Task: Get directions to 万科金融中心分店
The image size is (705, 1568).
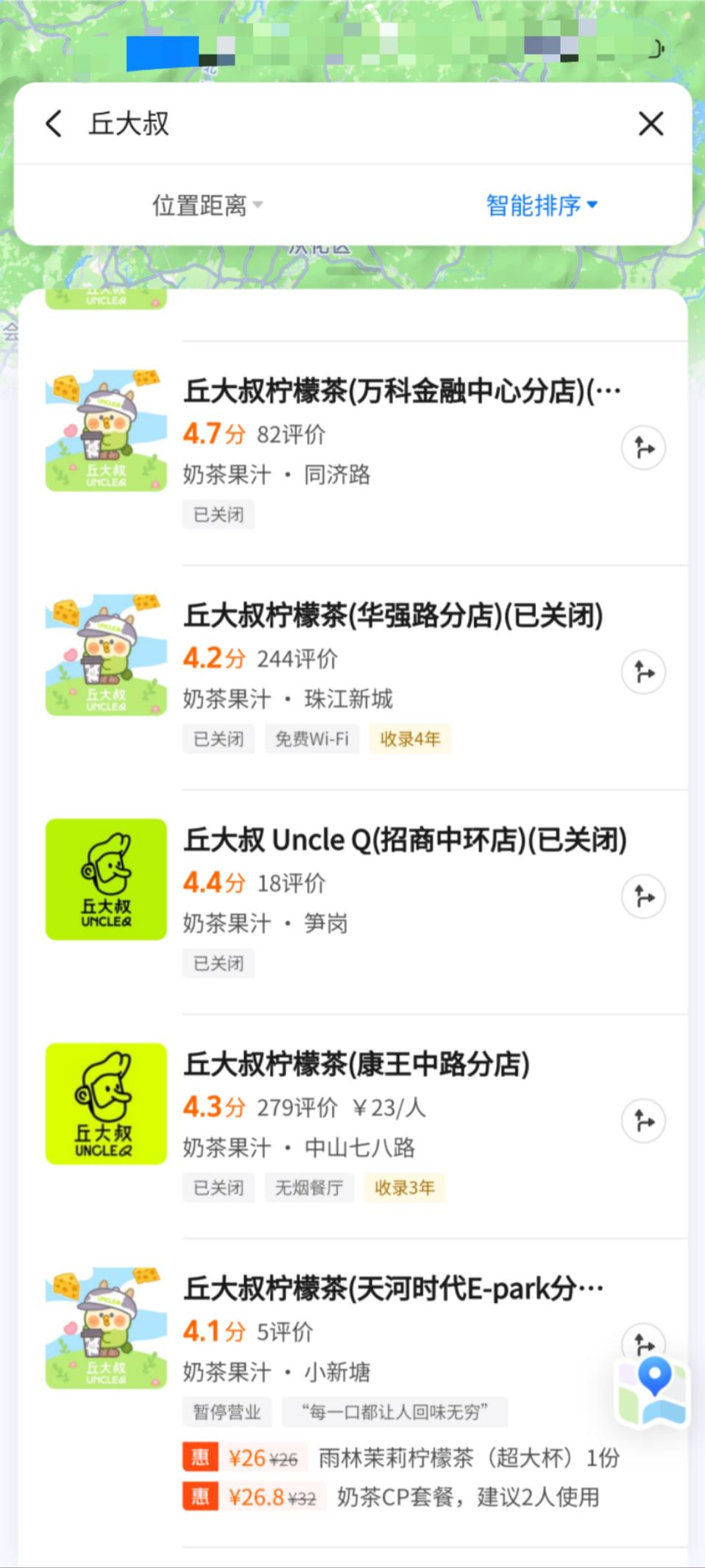Action: (643, 448)
